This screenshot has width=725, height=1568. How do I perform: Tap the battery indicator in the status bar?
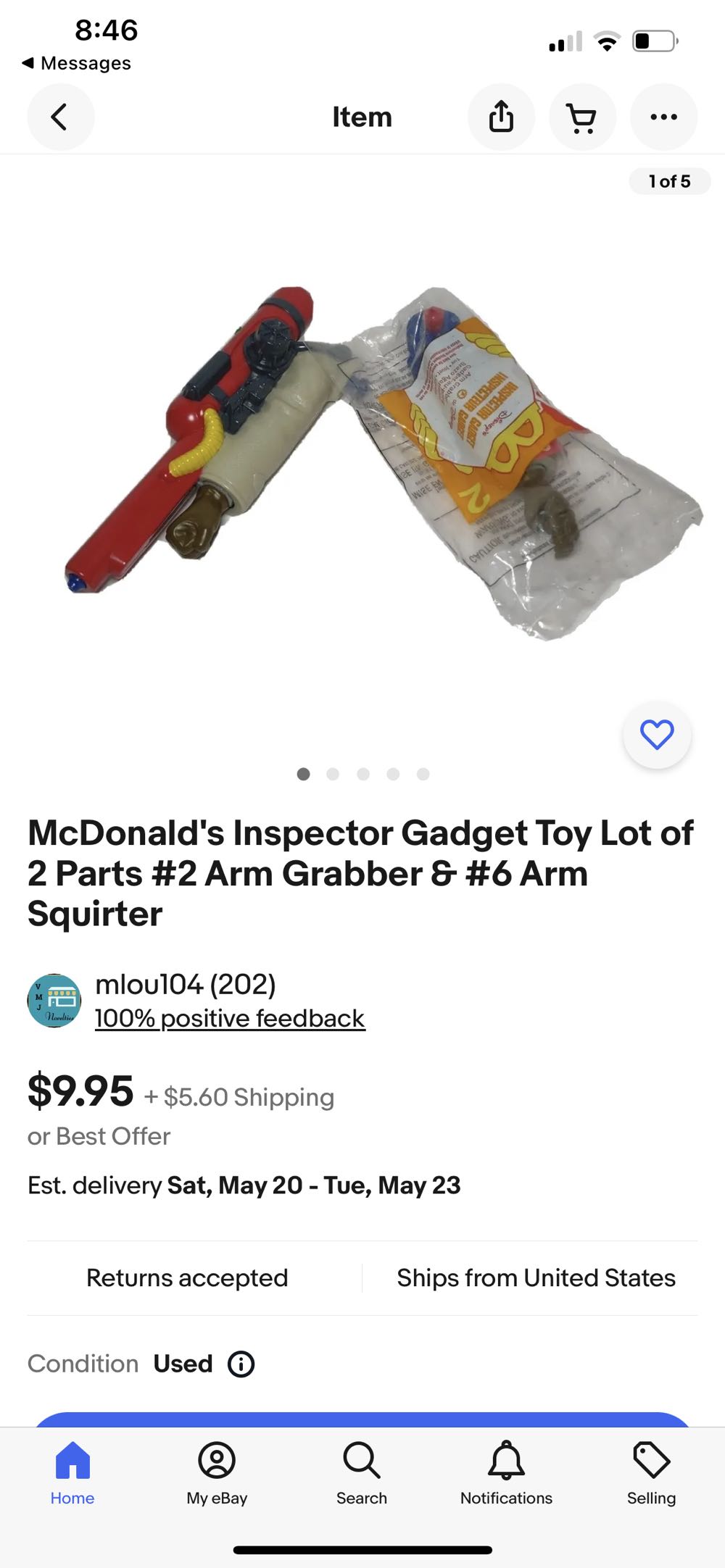pyautogui.click(x=652, y=41)
